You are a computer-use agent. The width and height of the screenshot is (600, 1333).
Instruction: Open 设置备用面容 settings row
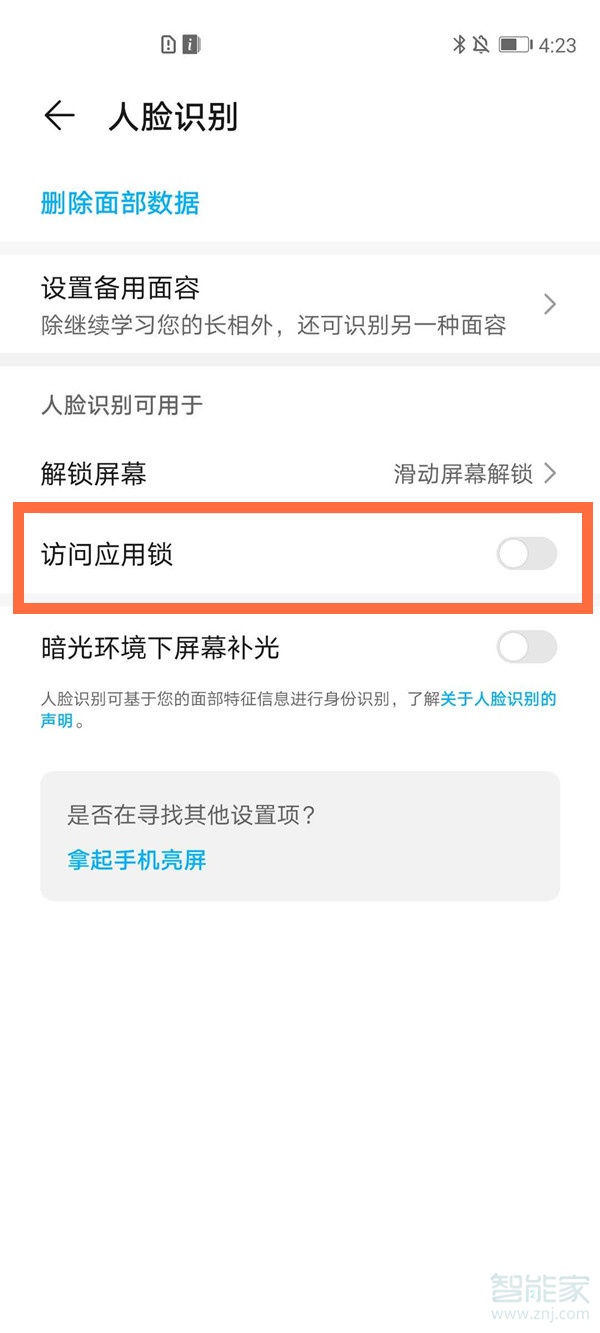click(x=300, y=304)
